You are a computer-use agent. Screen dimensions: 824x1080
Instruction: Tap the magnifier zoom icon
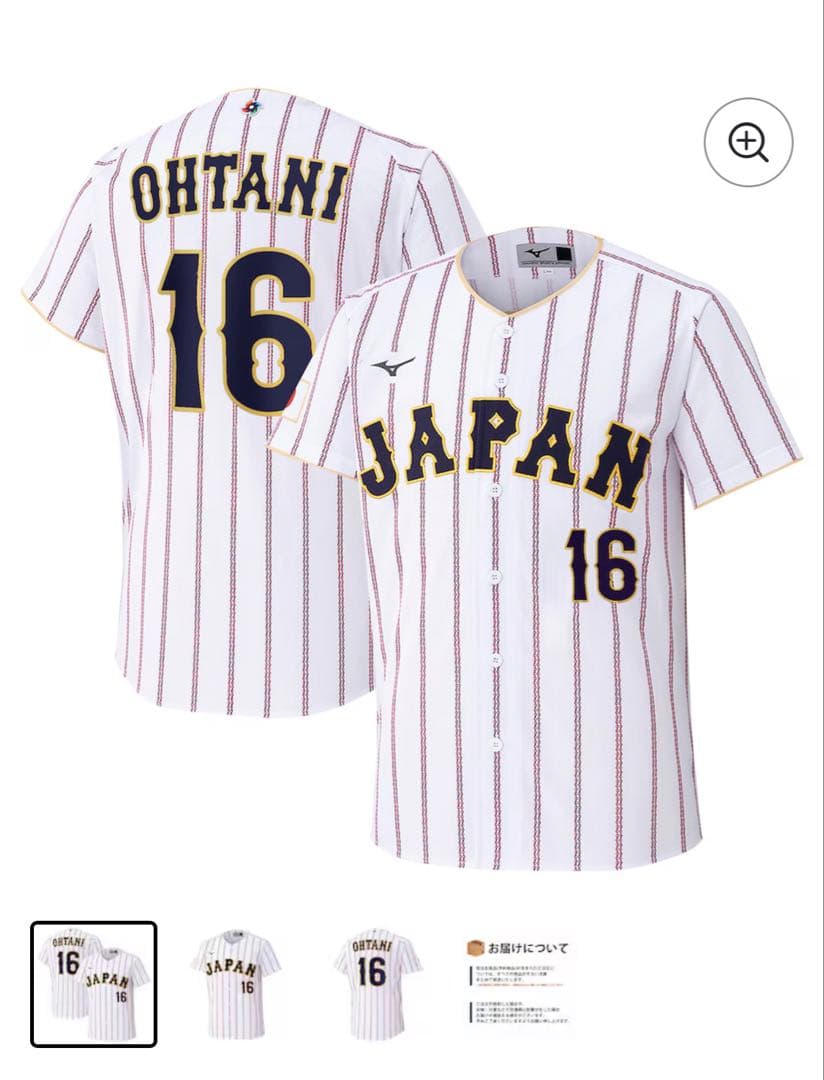click(748, 142)
